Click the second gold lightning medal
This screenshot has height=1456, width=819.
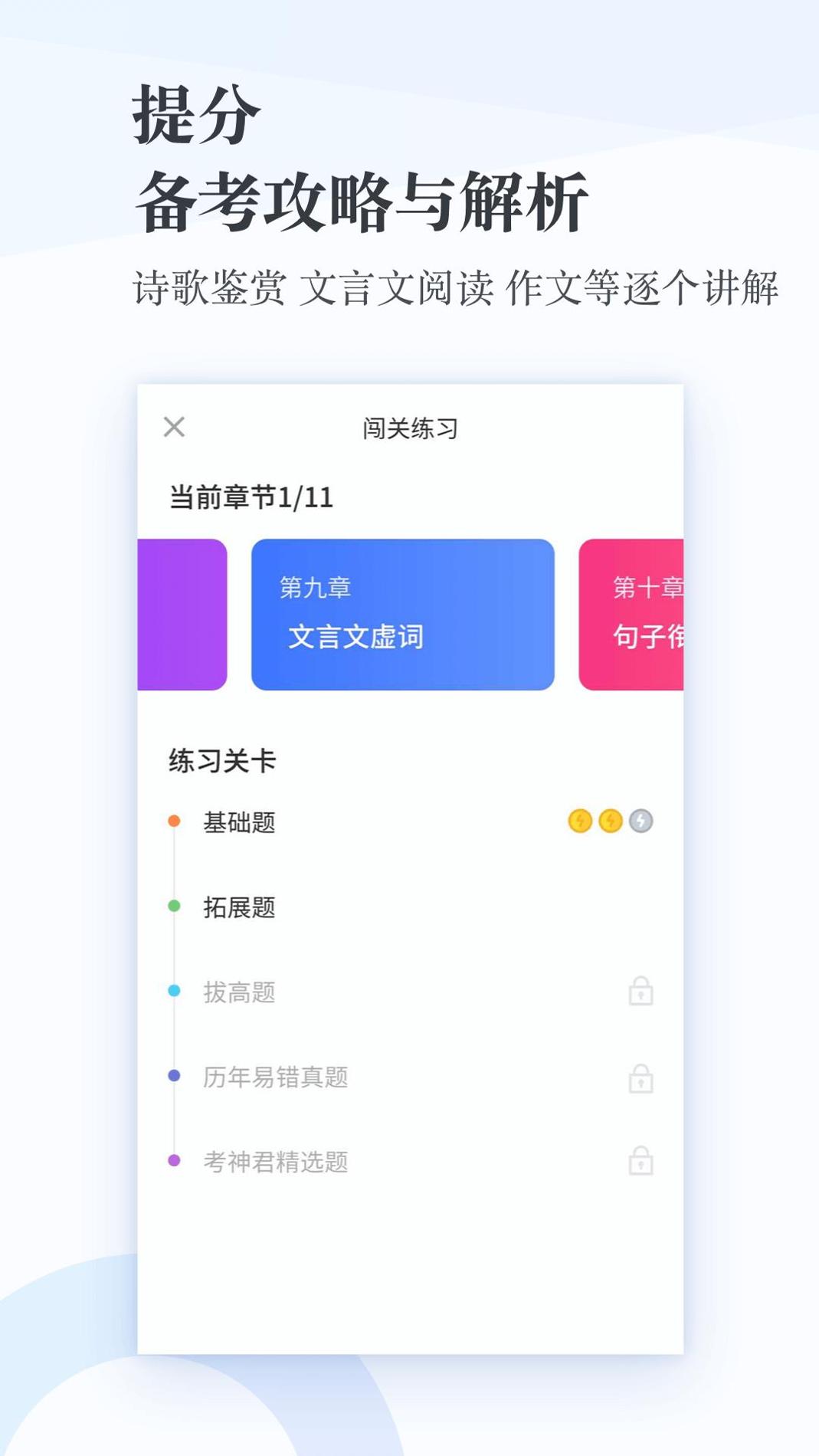[609, 820]
